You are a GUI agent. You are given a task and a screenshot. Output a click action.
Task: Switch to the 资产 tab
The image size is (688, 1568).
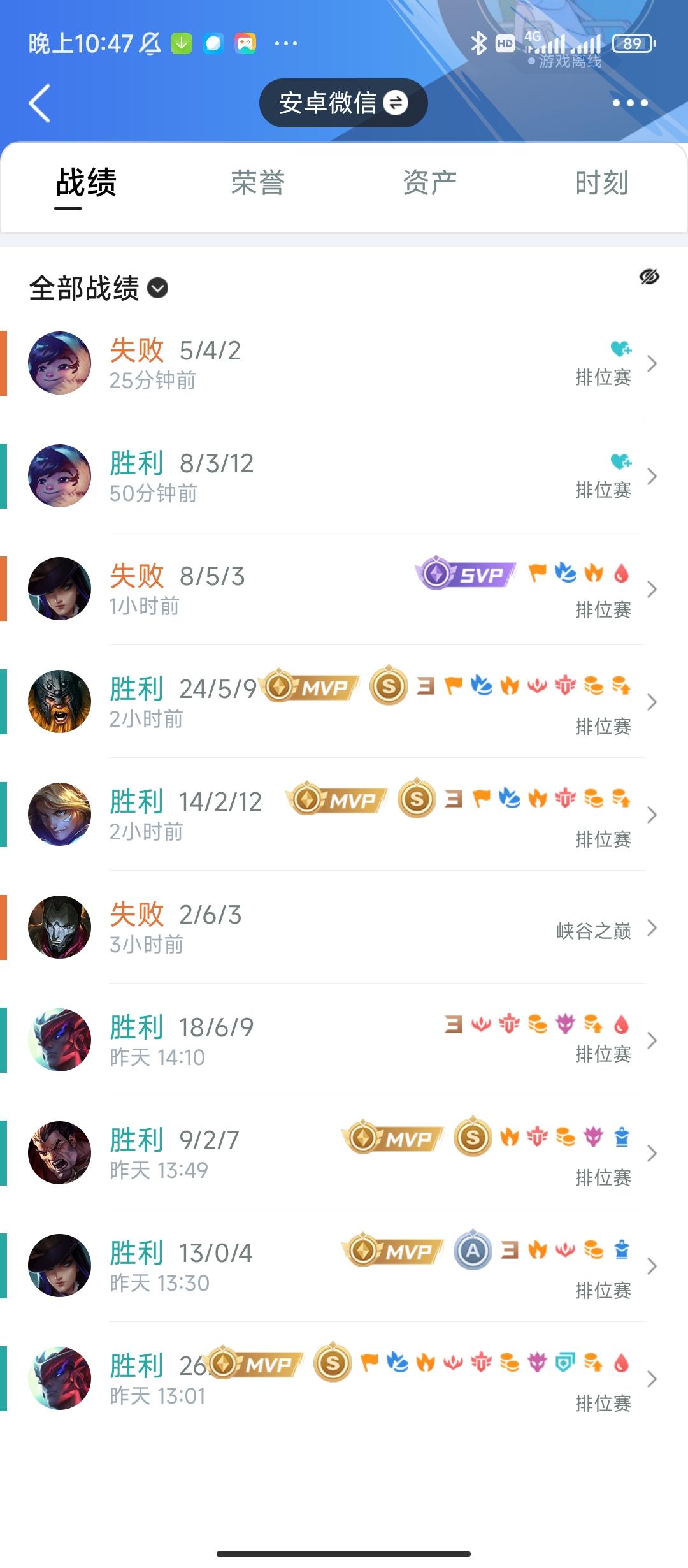click(x=429, y=184)
